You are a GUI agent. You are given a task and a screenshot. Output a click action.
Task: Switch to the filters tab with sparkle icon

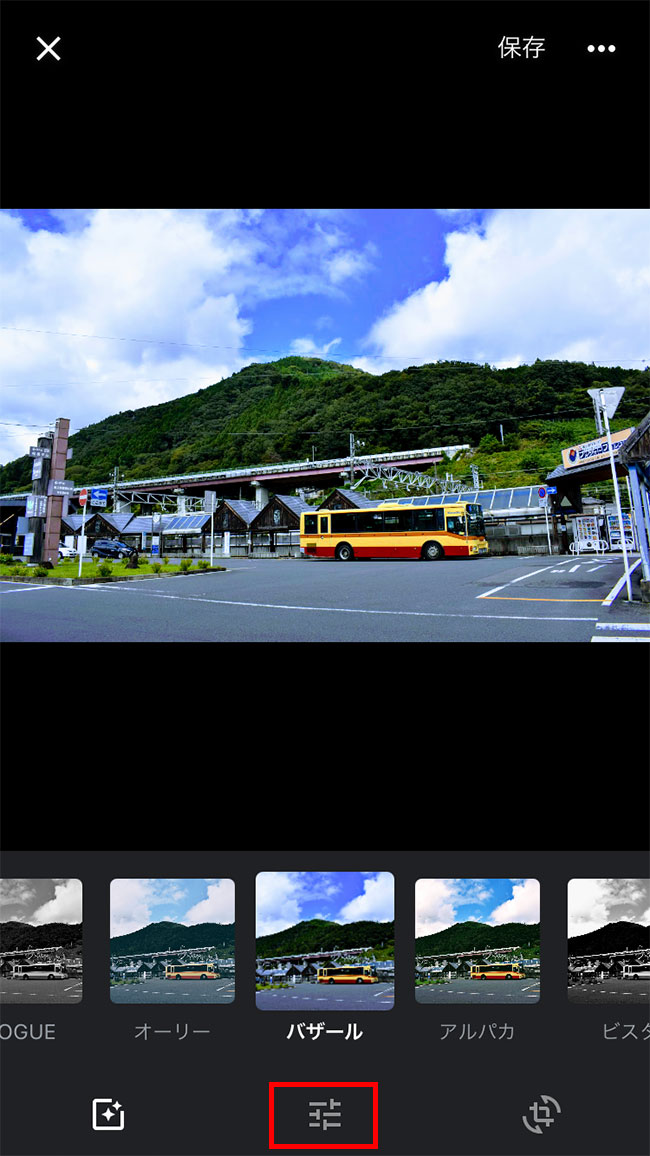tap(108, 1114)
